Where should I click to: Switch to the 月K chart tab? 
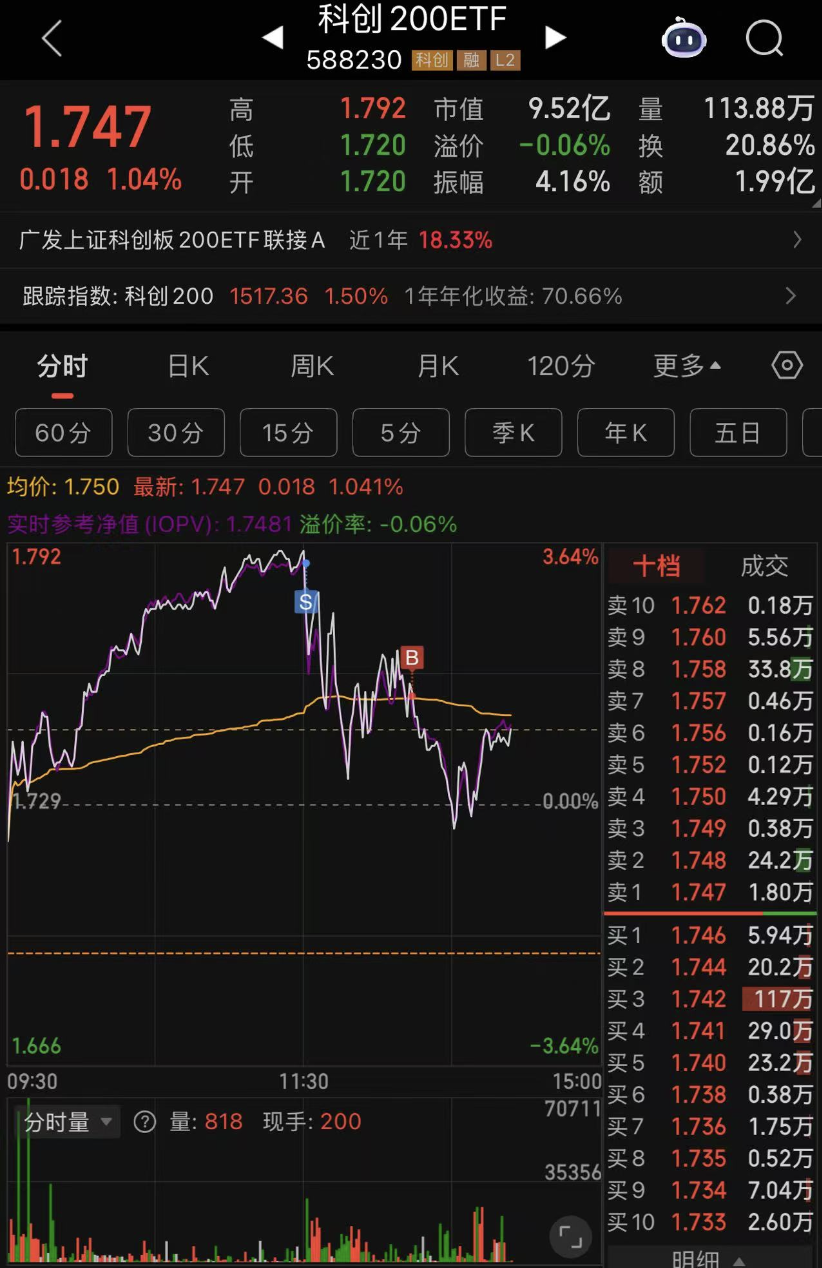point(438,367)
